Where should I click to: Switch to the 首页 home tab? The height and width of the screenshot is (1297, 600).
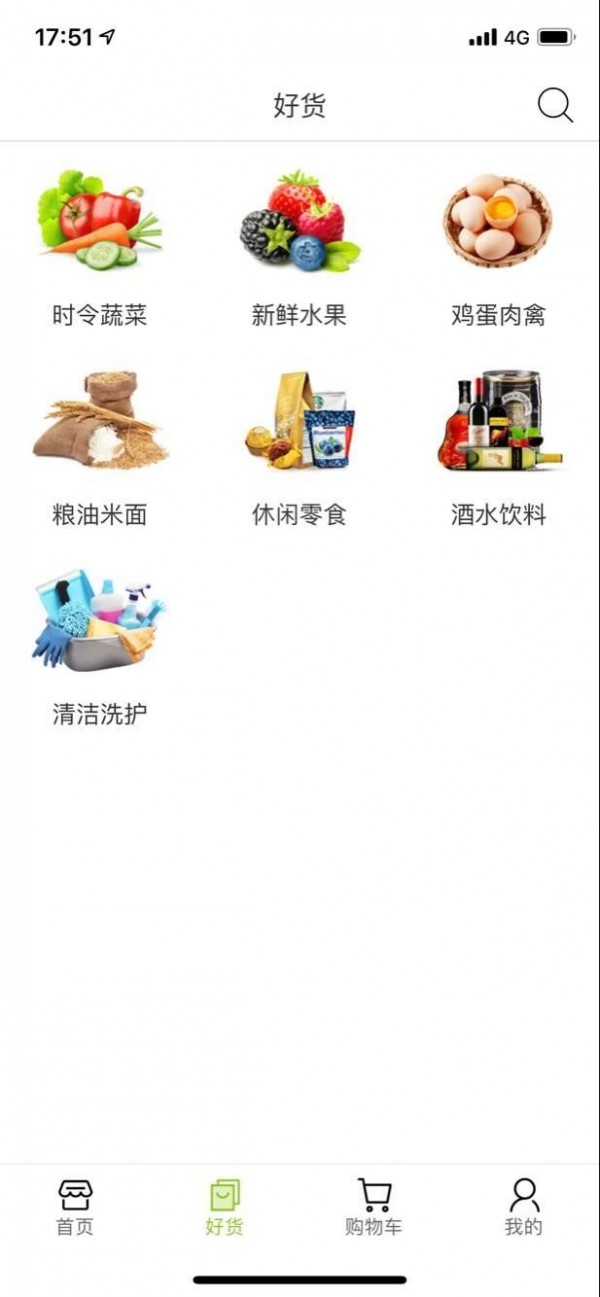click(75, 1206)
